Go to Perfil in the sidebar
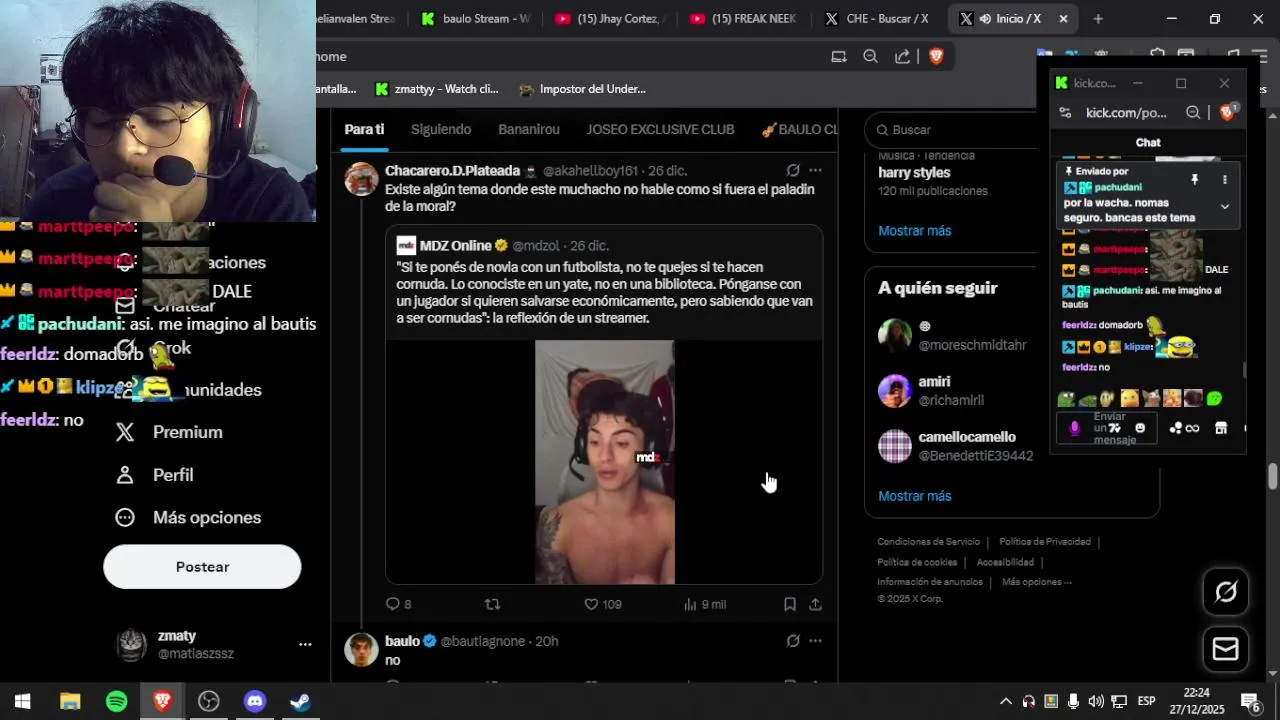 coord(172,475)
